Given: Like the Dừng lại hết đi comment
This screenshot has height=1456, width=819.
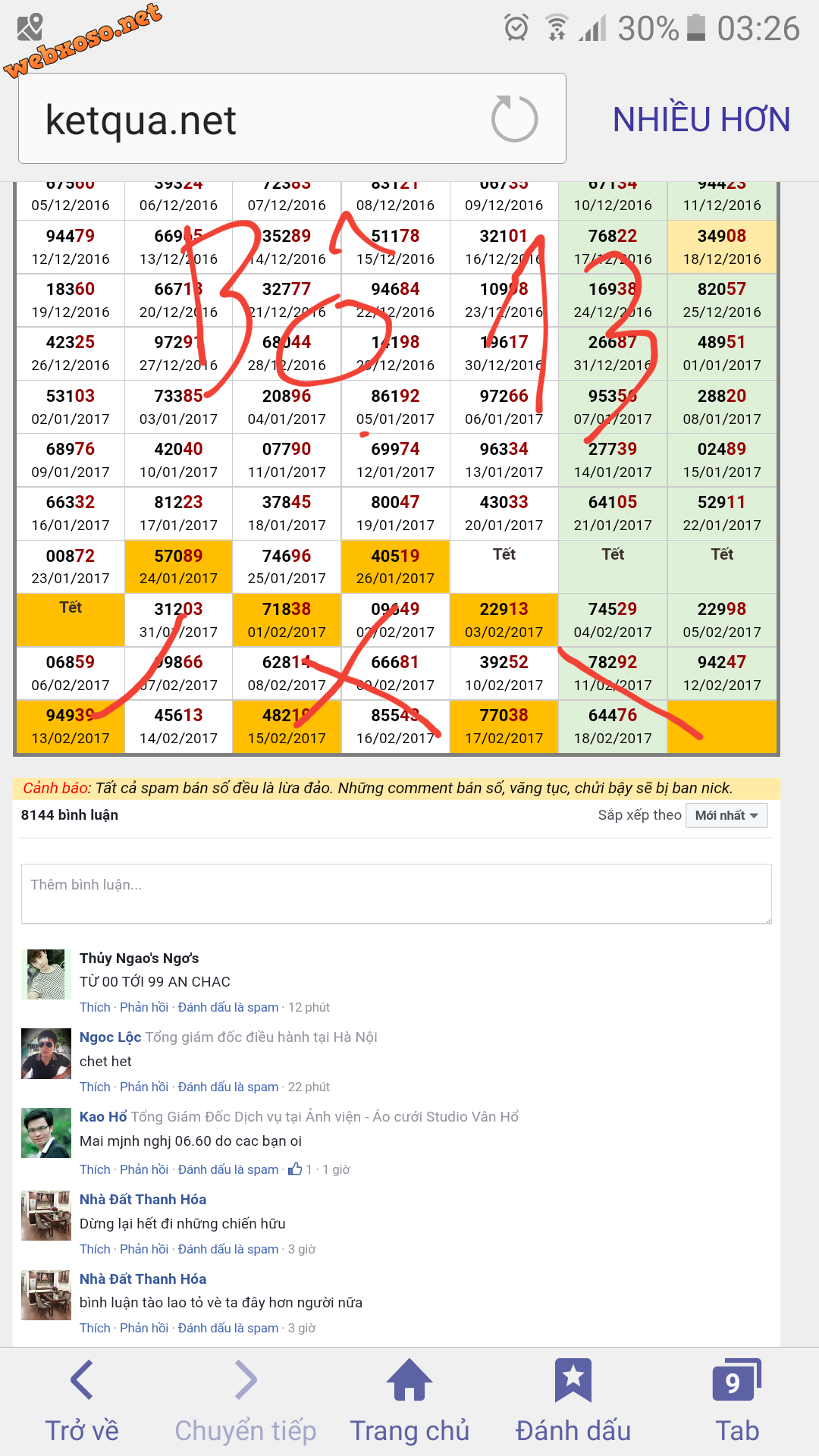Looking at the screenshot, I should 95,1249.
